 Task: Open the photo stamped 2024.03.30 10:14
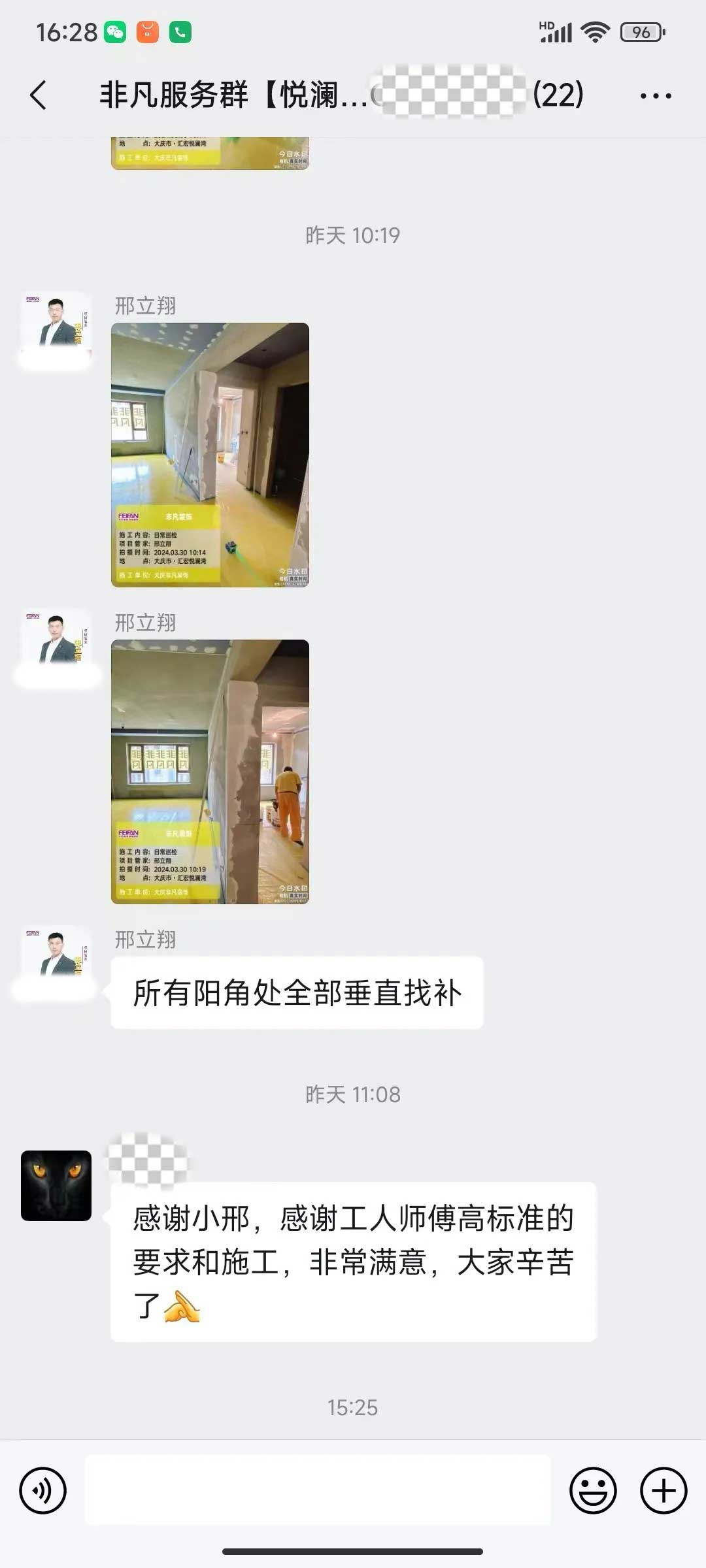(210, 455)
